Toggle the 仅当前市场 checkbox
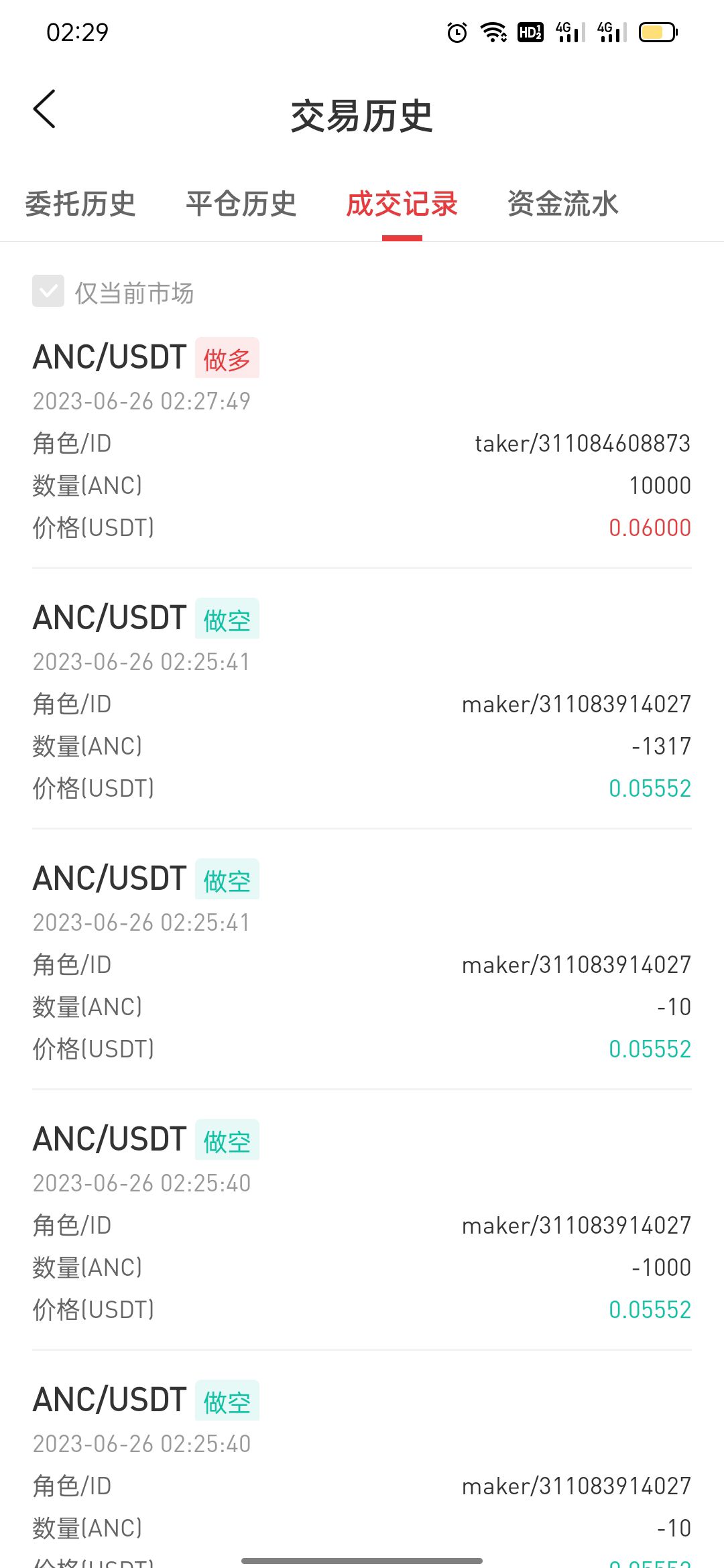 coord(48,291)
